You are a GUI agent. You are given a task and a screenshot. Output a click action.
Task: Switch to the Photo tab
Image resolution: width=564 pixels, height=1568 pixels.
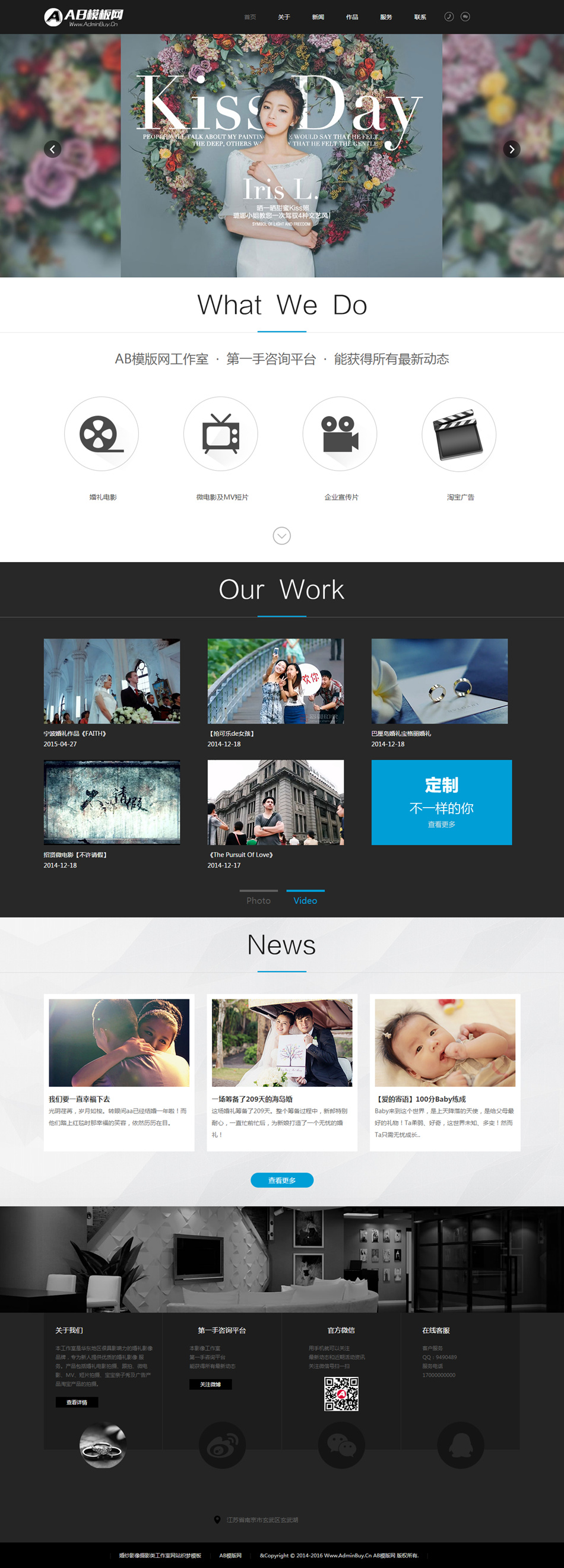(x=258, y=900)
